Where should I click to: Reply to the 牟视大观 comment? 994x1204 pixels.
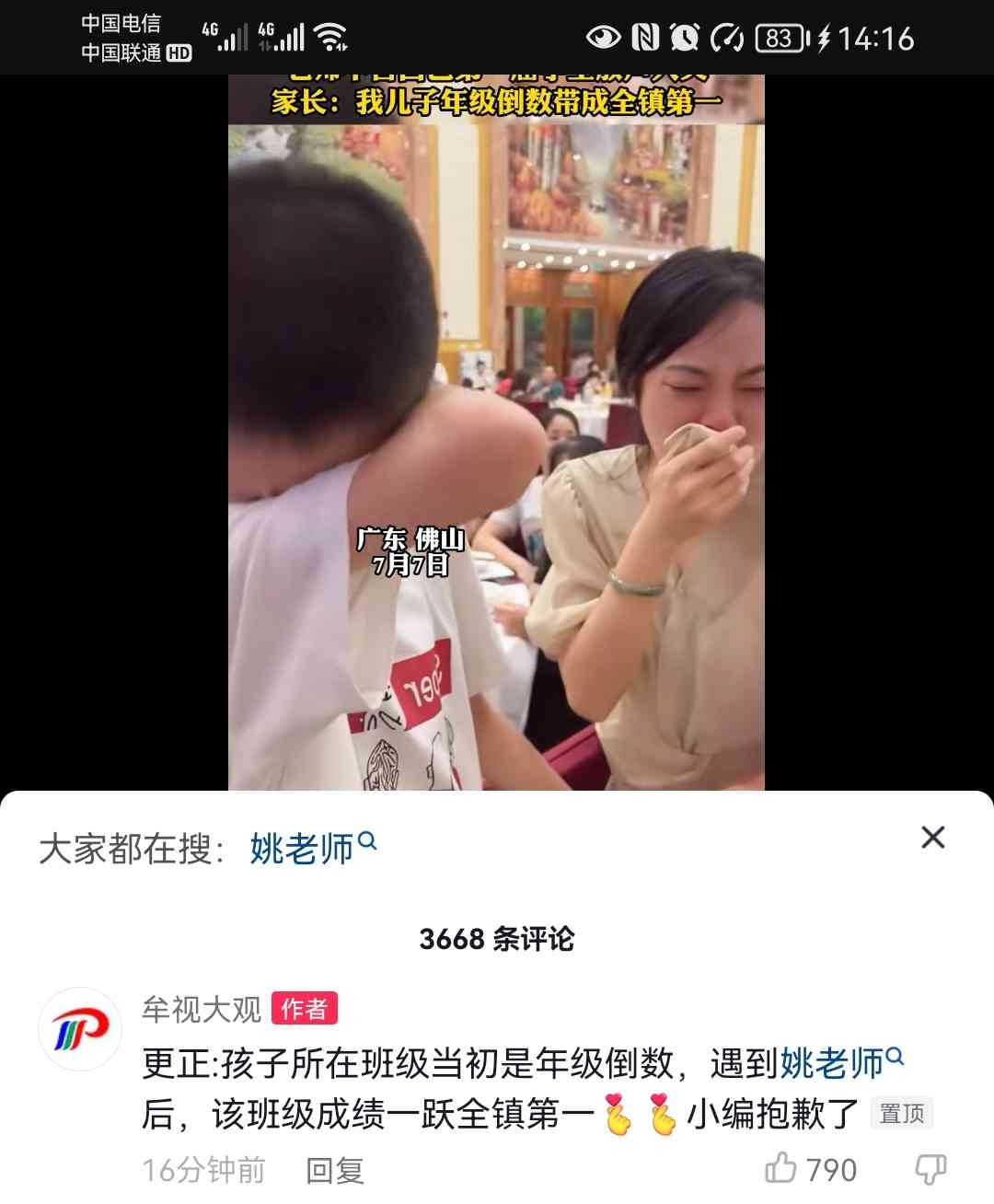(x=334, y=1170)
